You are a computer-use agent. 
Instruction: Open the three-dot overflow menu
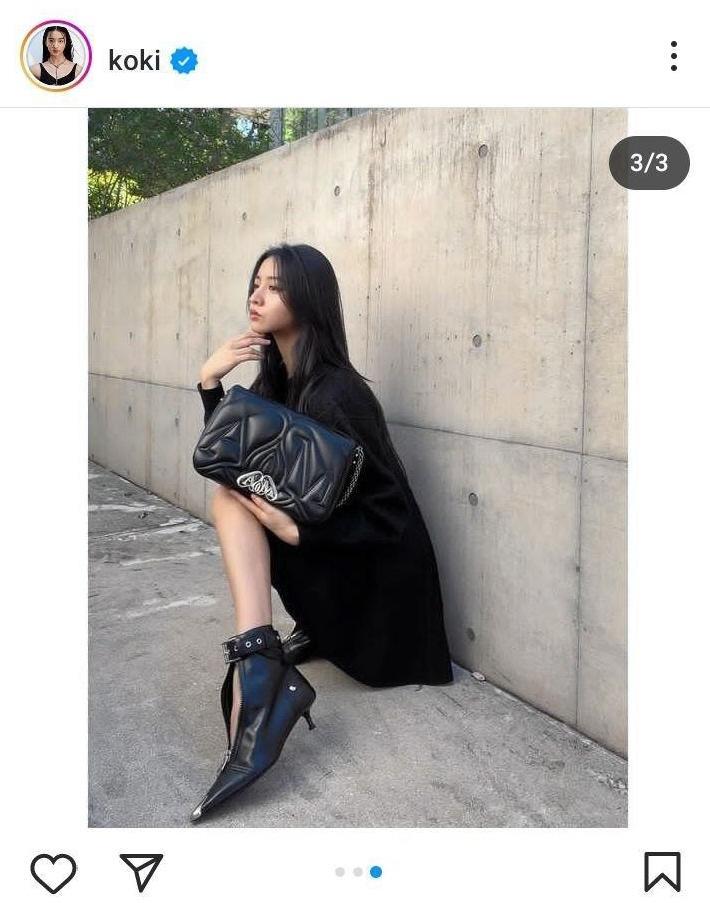pyautogui.click(x=674, y=56)
